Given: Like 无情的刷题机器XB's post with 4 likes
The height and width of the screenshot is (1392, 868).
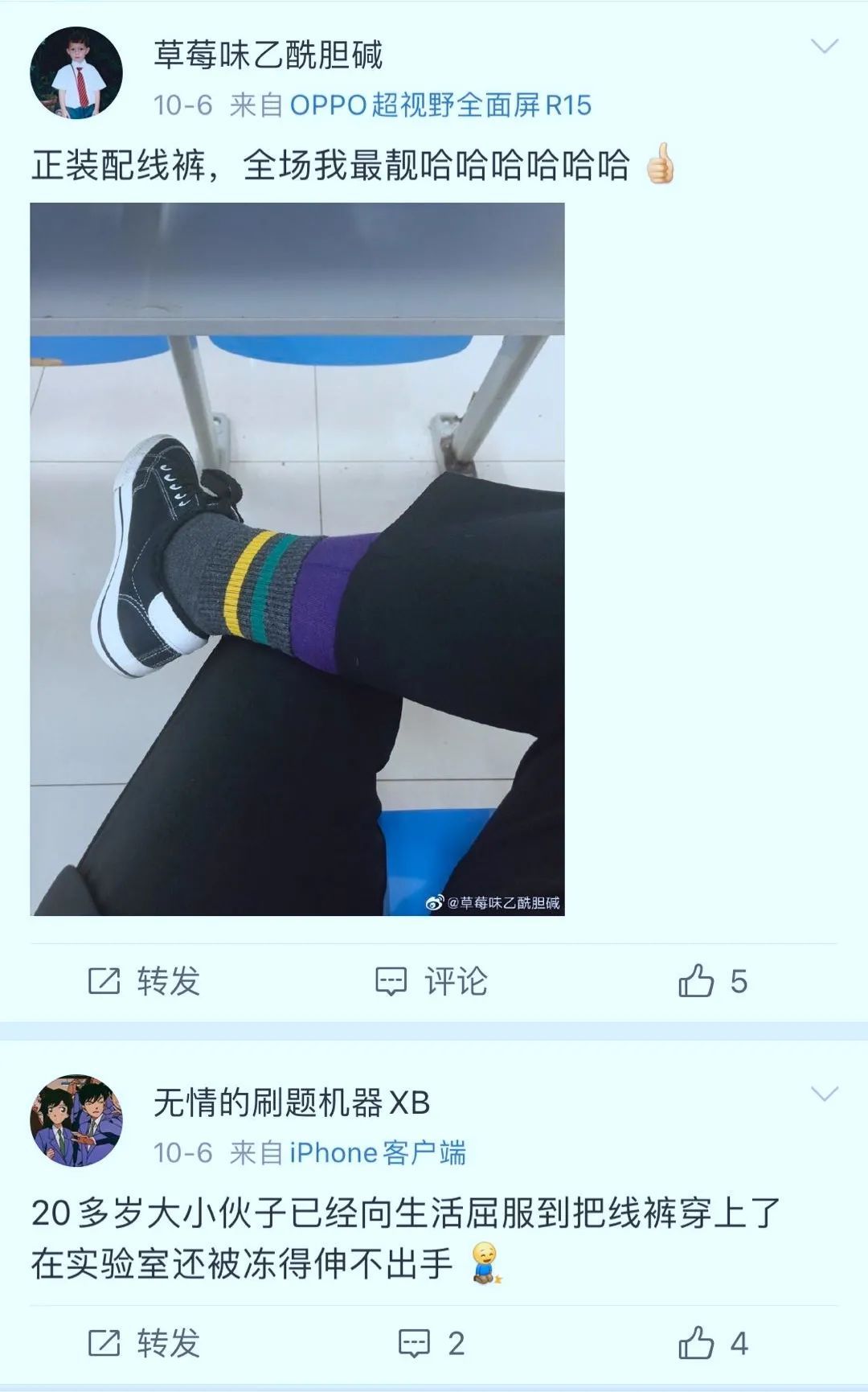Looking at the screenshot, I should [x=713, y=1343].
